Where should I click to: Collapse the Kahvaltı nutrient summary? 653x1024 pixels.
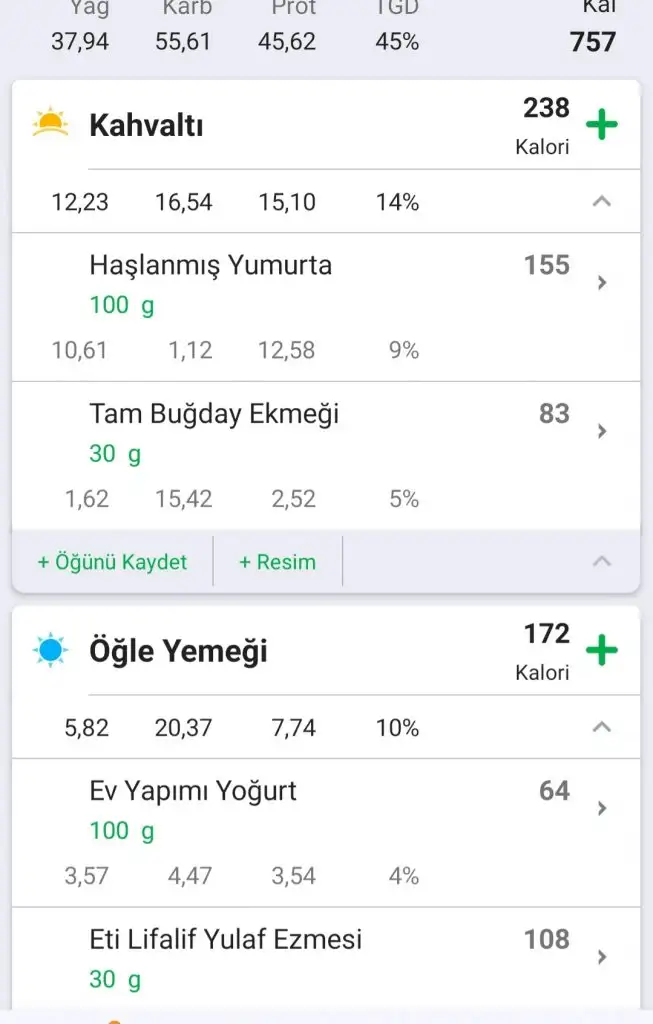pyautogui.click(x=601, y=202)
